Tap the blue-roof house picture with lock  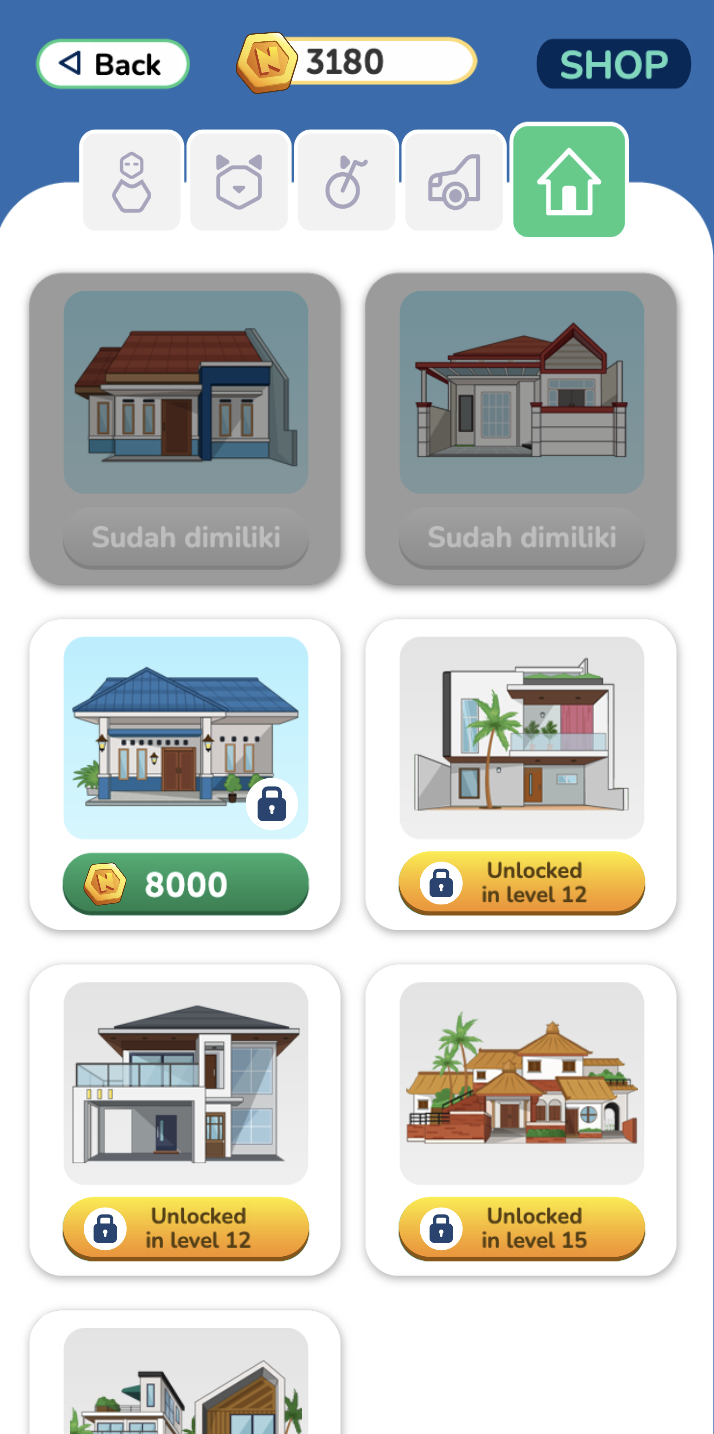(x=185, y=738)
